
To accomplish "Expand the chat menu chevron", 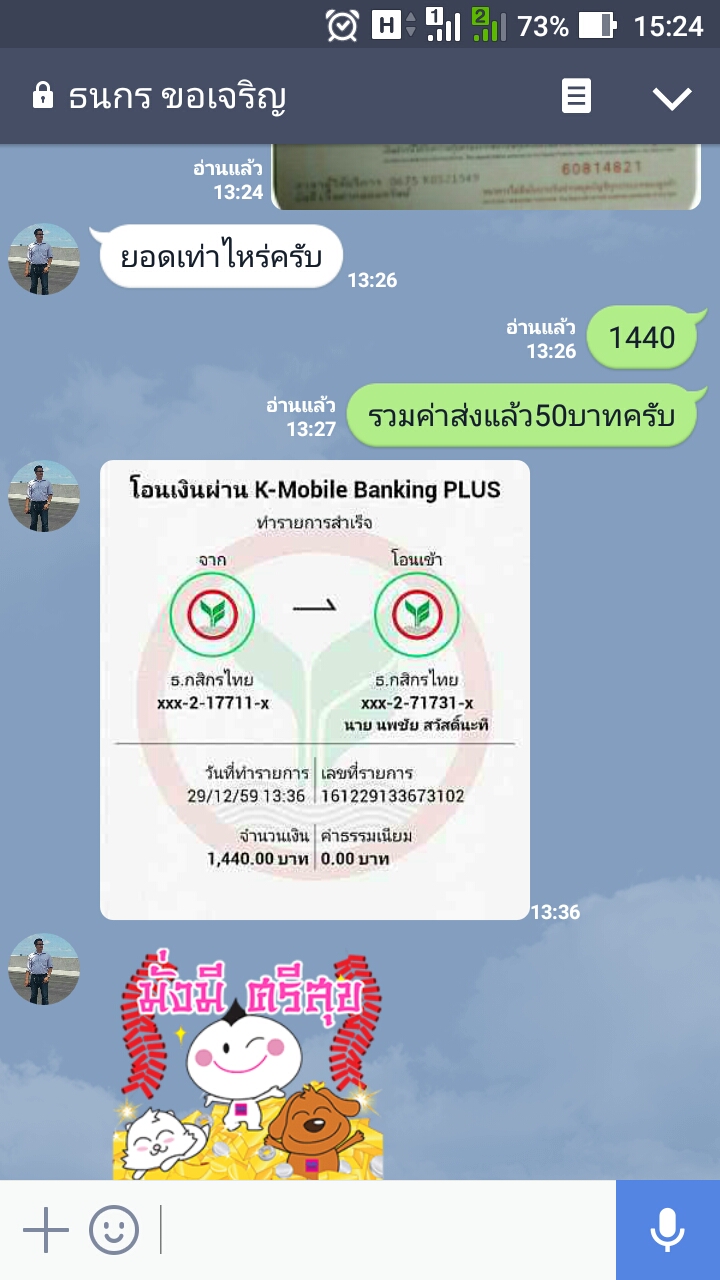I will click(671, 97).
